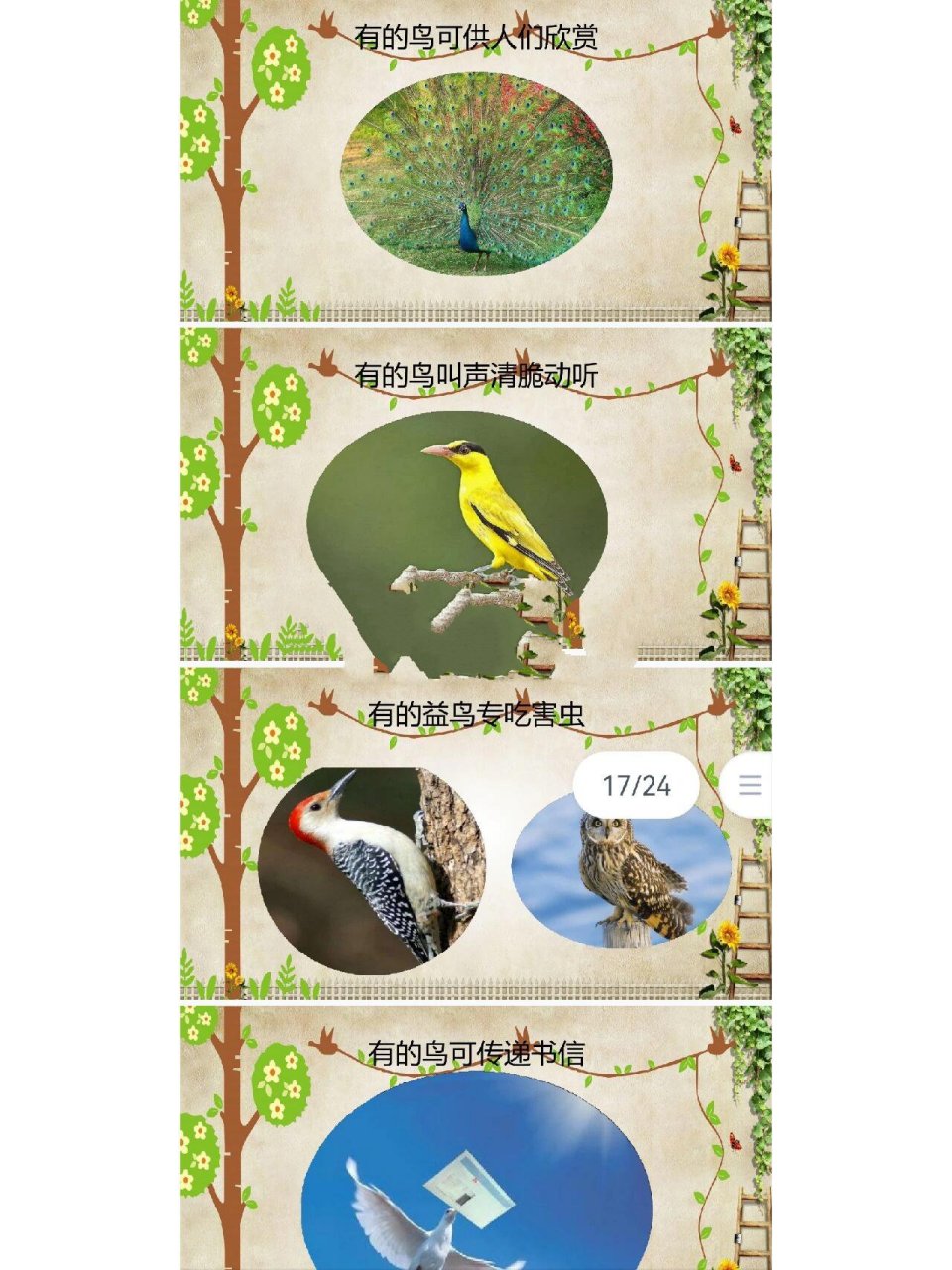This screenshot has width=952, height=1270.
Task: Tap the 17/24 page indicator pill
Action: (x=638, y=784)
